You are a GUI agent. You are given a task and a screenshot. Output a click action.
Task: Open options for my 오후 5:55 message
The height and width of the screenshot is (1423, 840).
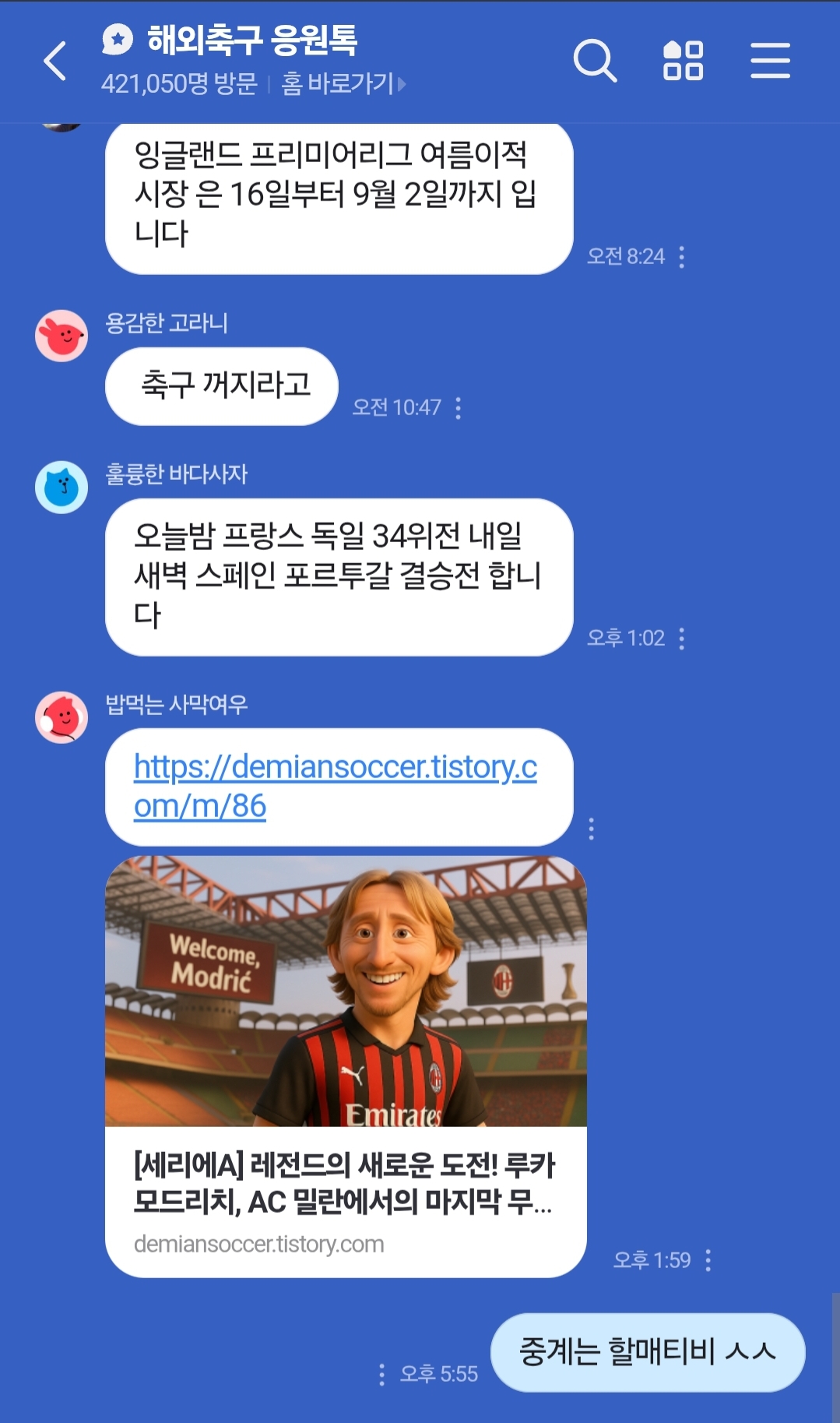(x=381, y=1374)
